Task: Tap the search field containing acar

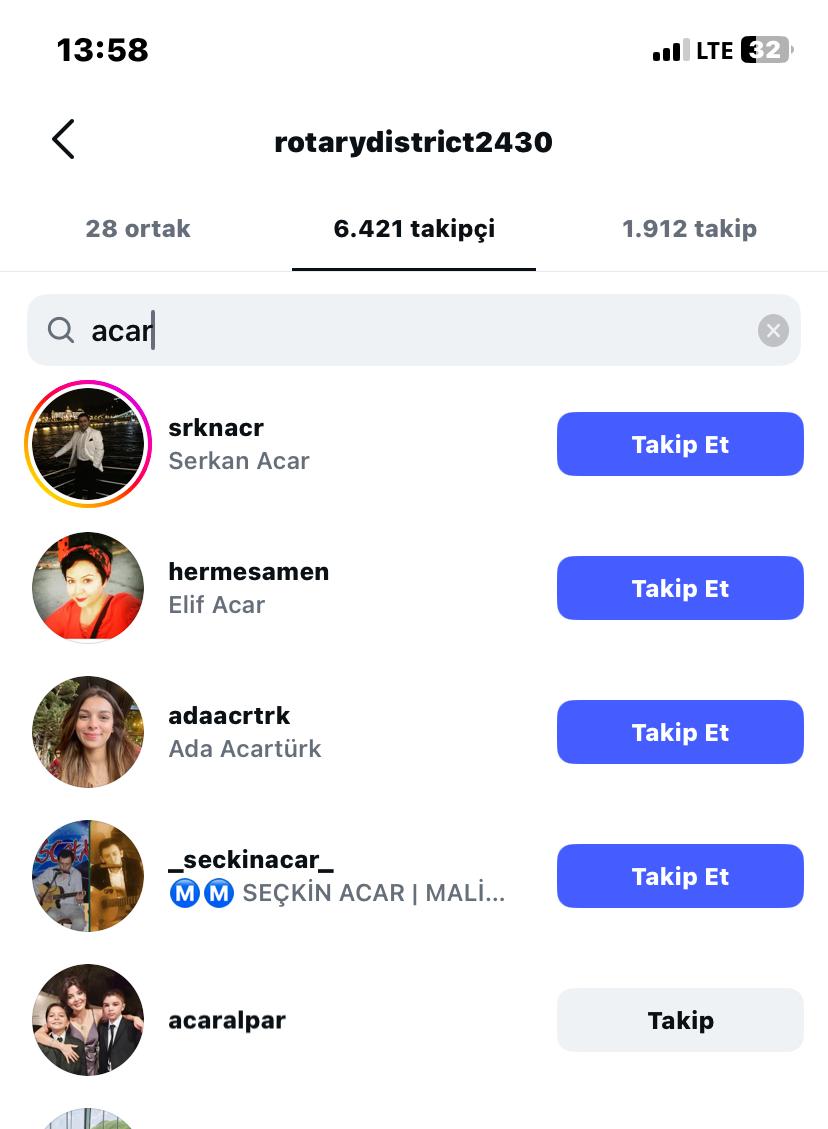Action: 400,330
